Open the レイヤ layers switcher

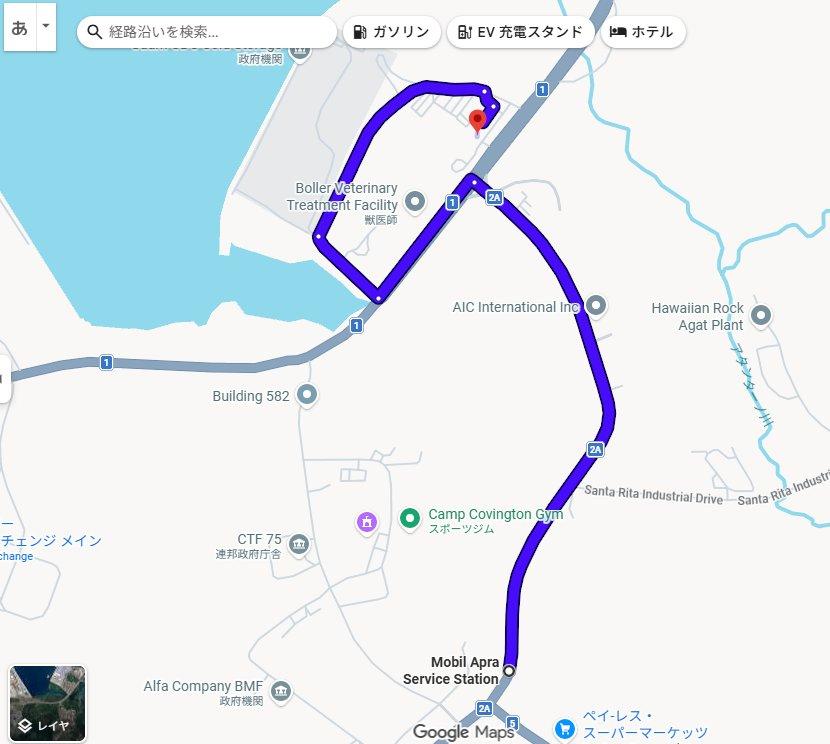point(47,704)
